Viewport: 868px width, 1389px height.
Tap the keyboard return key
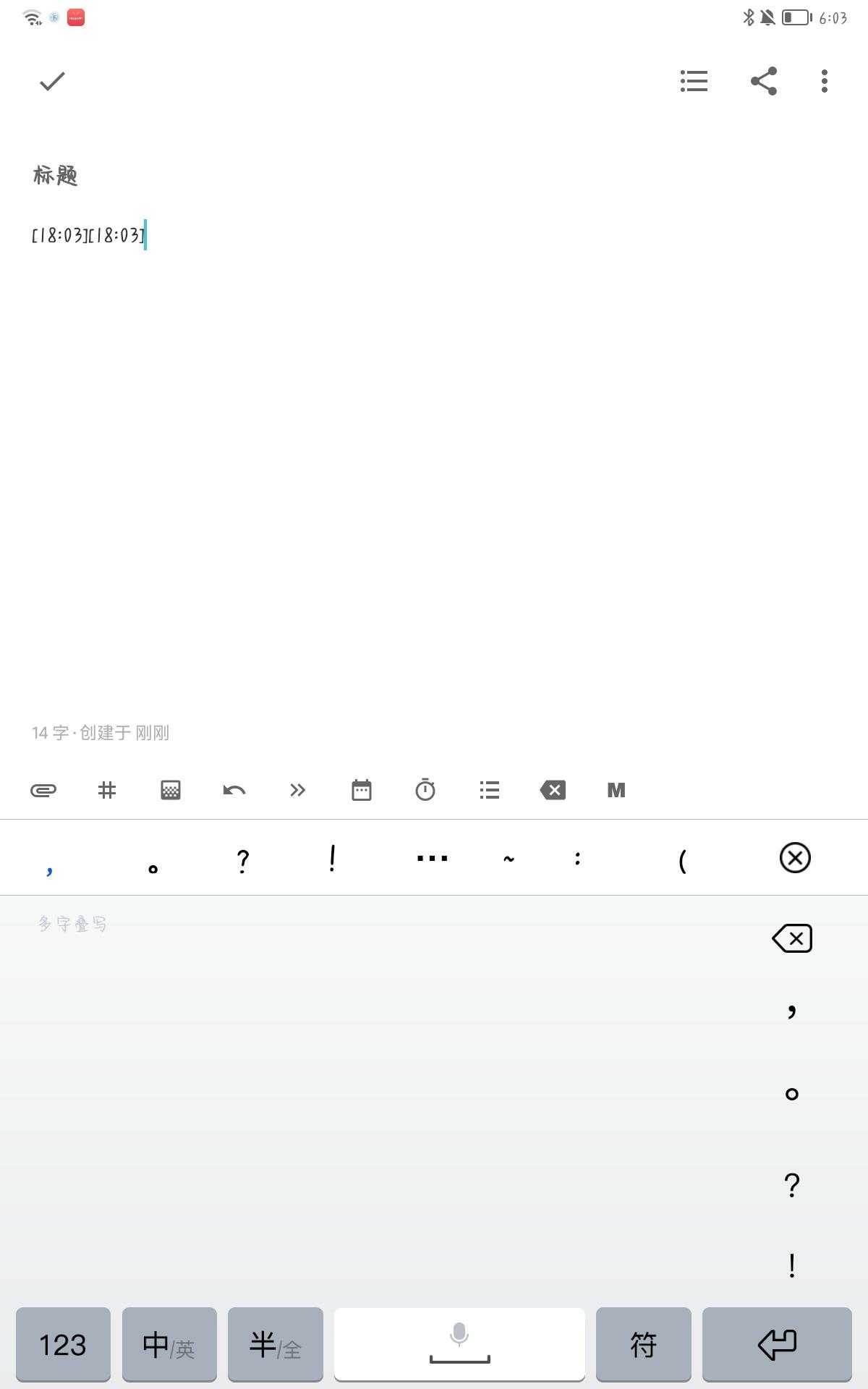coord(777,1345)
